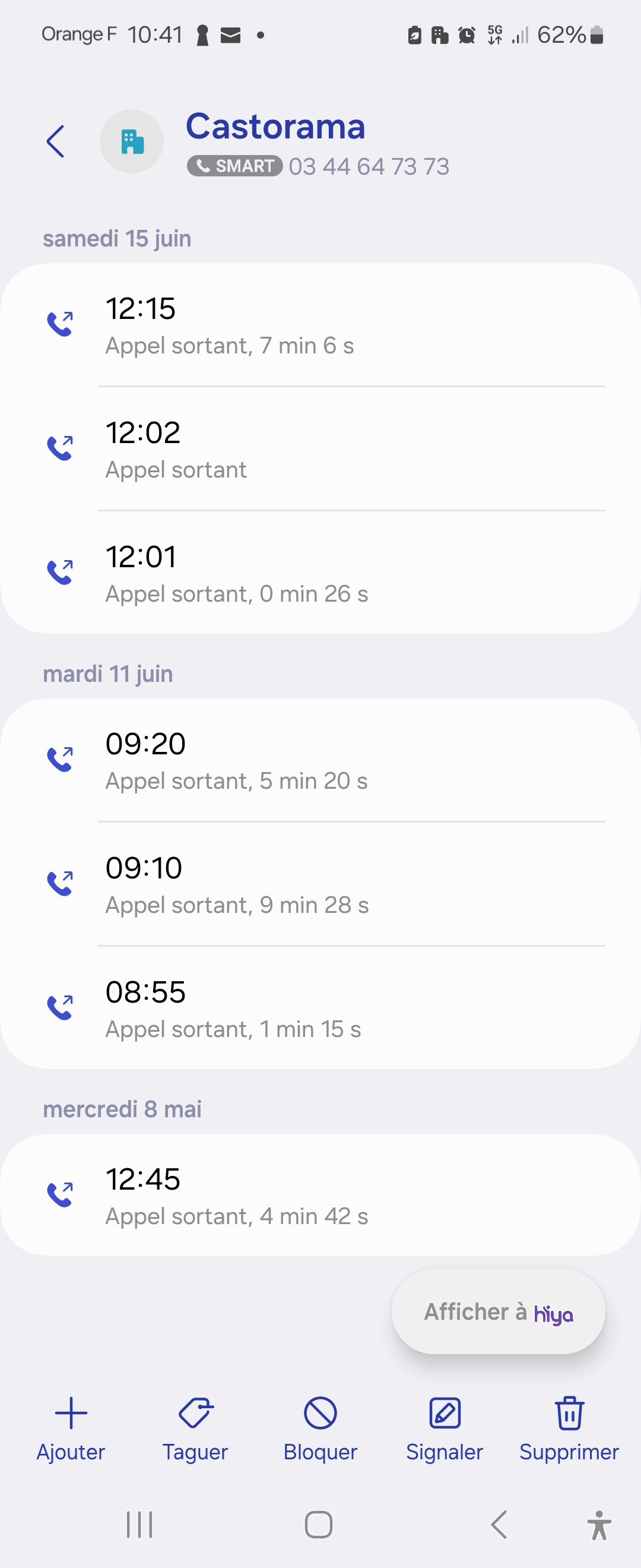Open recent apps from navigation bar
The height and width of the screenshot is (1568, 641).
coord(139,1525)
